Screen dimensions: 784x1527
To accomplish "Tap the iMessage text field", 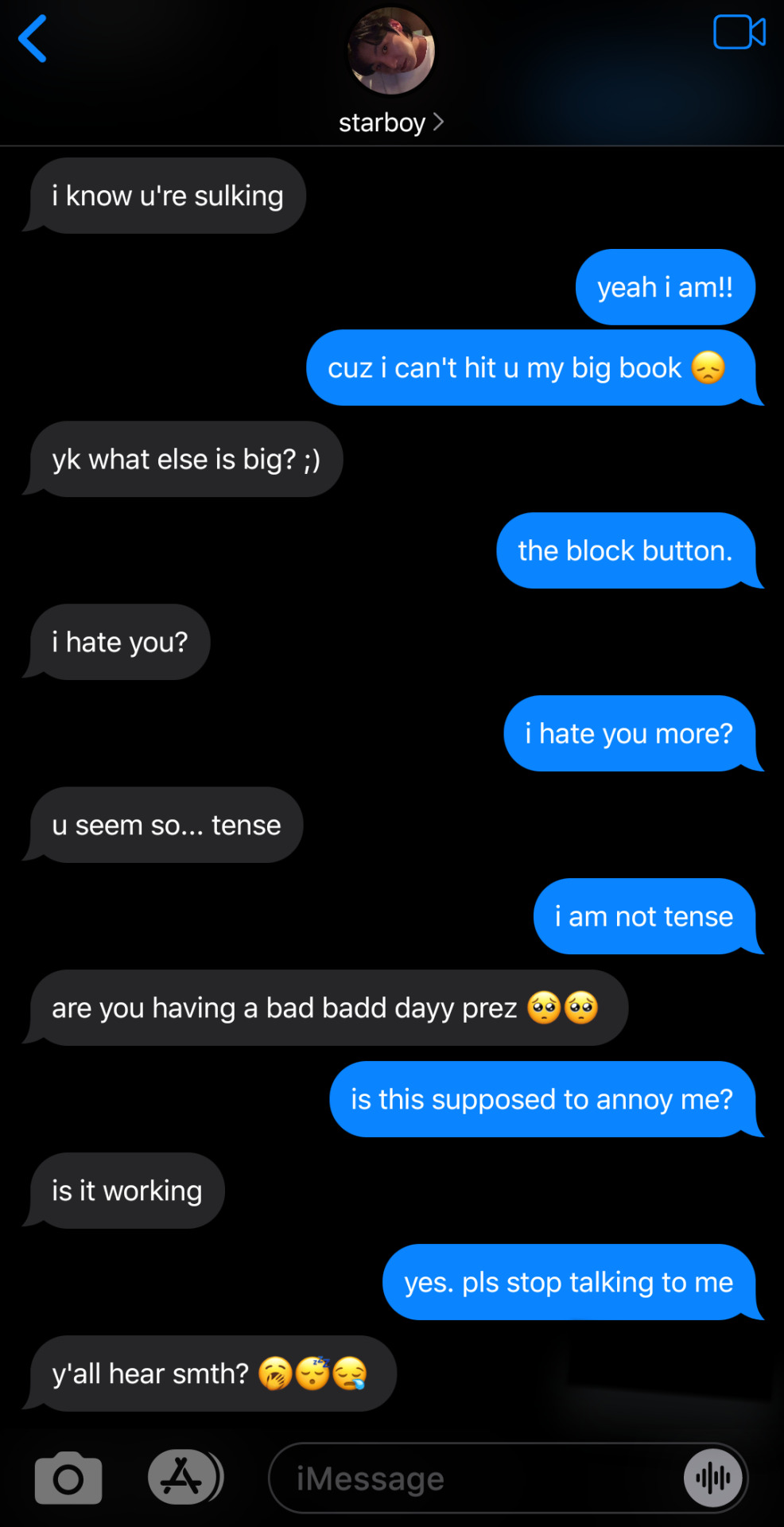I will 477,1478.
